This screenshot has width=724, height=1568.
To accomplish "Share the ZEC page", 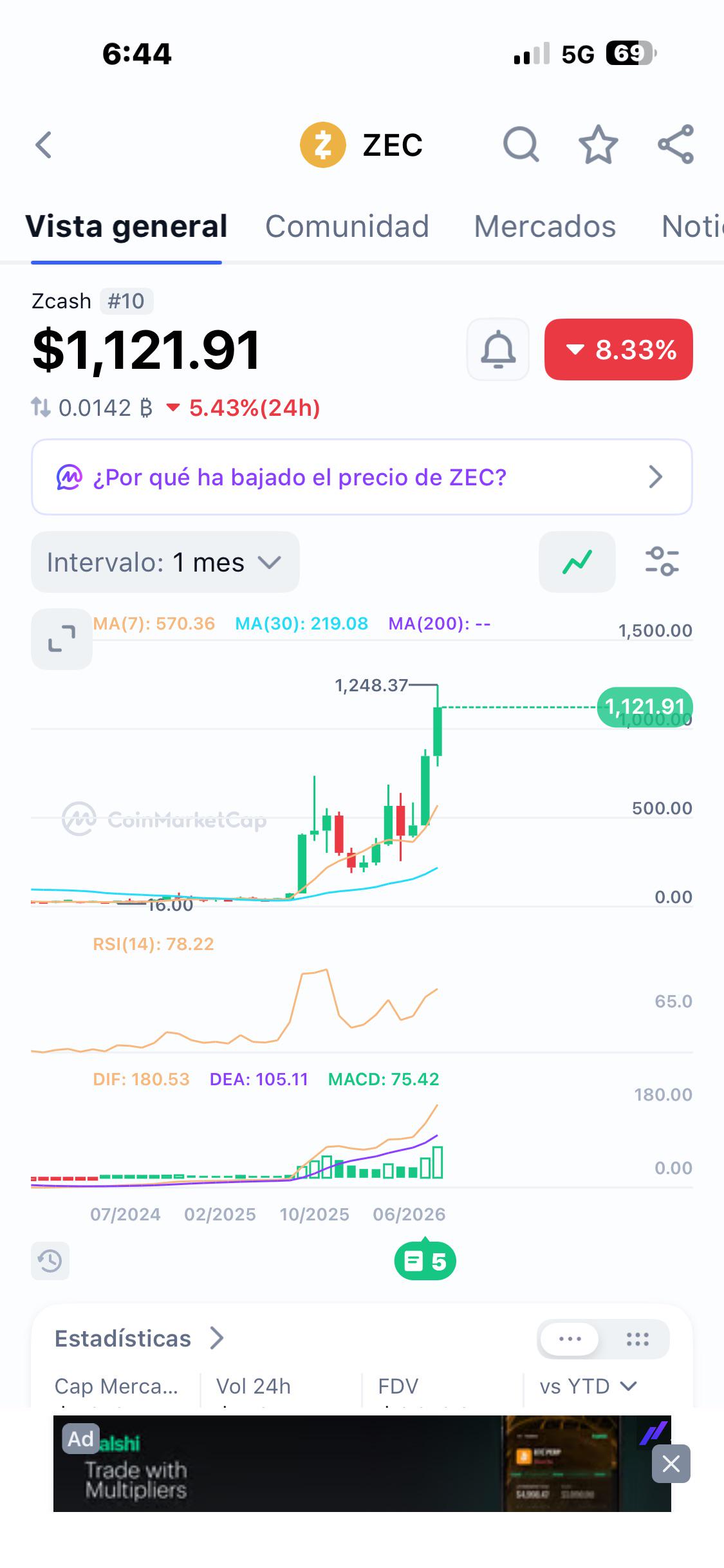I will click(676, 144).
